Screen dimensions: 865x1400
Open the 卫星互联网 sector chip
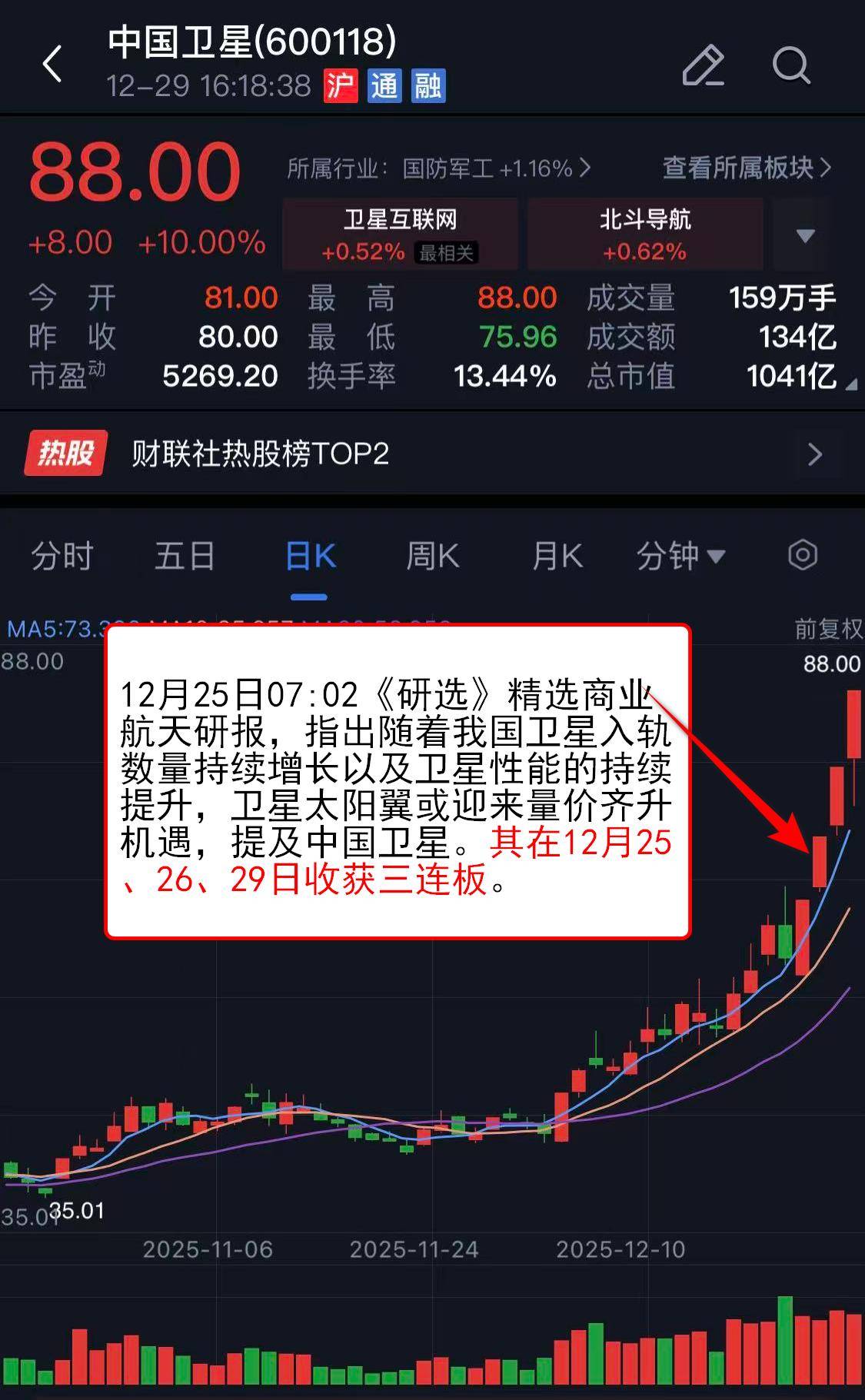click(x=400, y=234)
